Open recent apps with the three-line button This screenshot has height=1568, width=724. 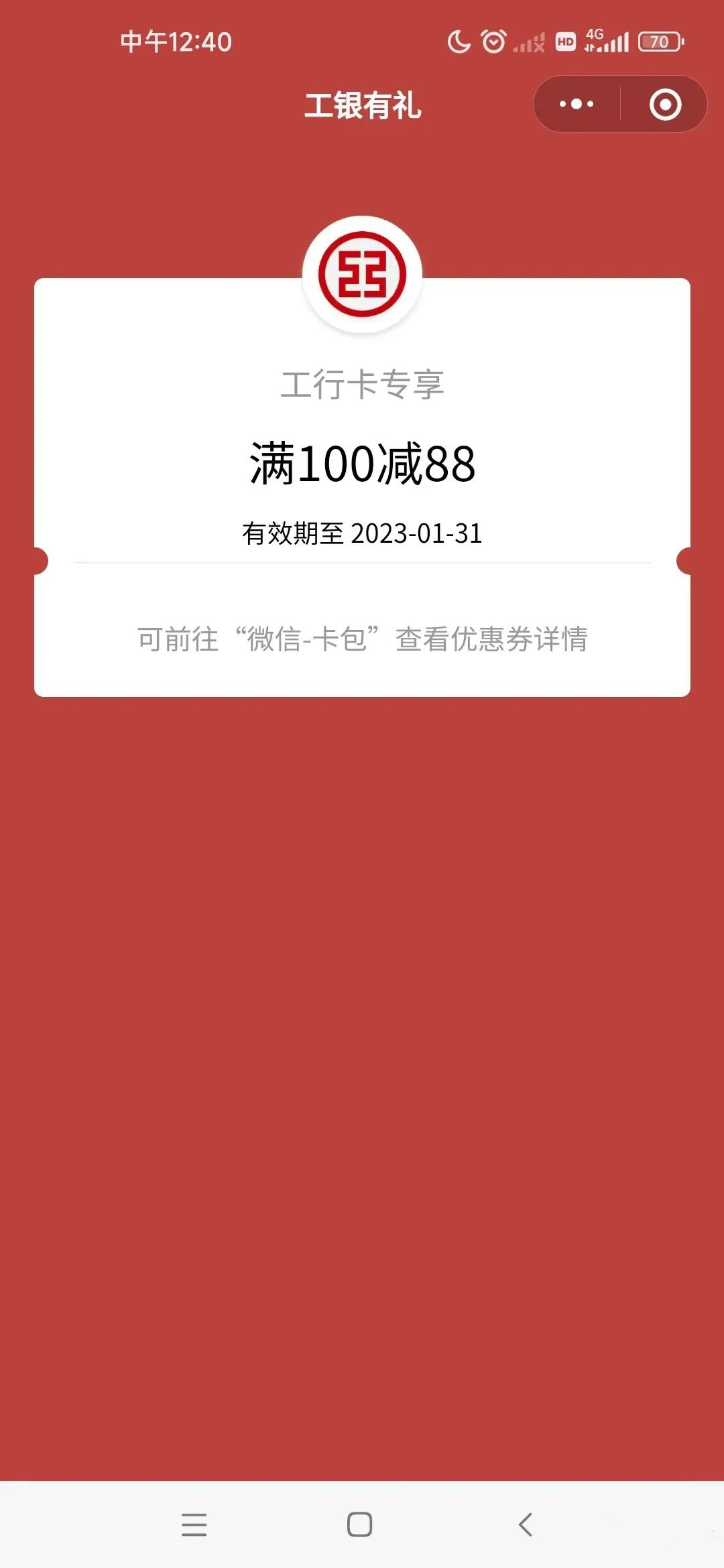click(x=194, y=1524)
